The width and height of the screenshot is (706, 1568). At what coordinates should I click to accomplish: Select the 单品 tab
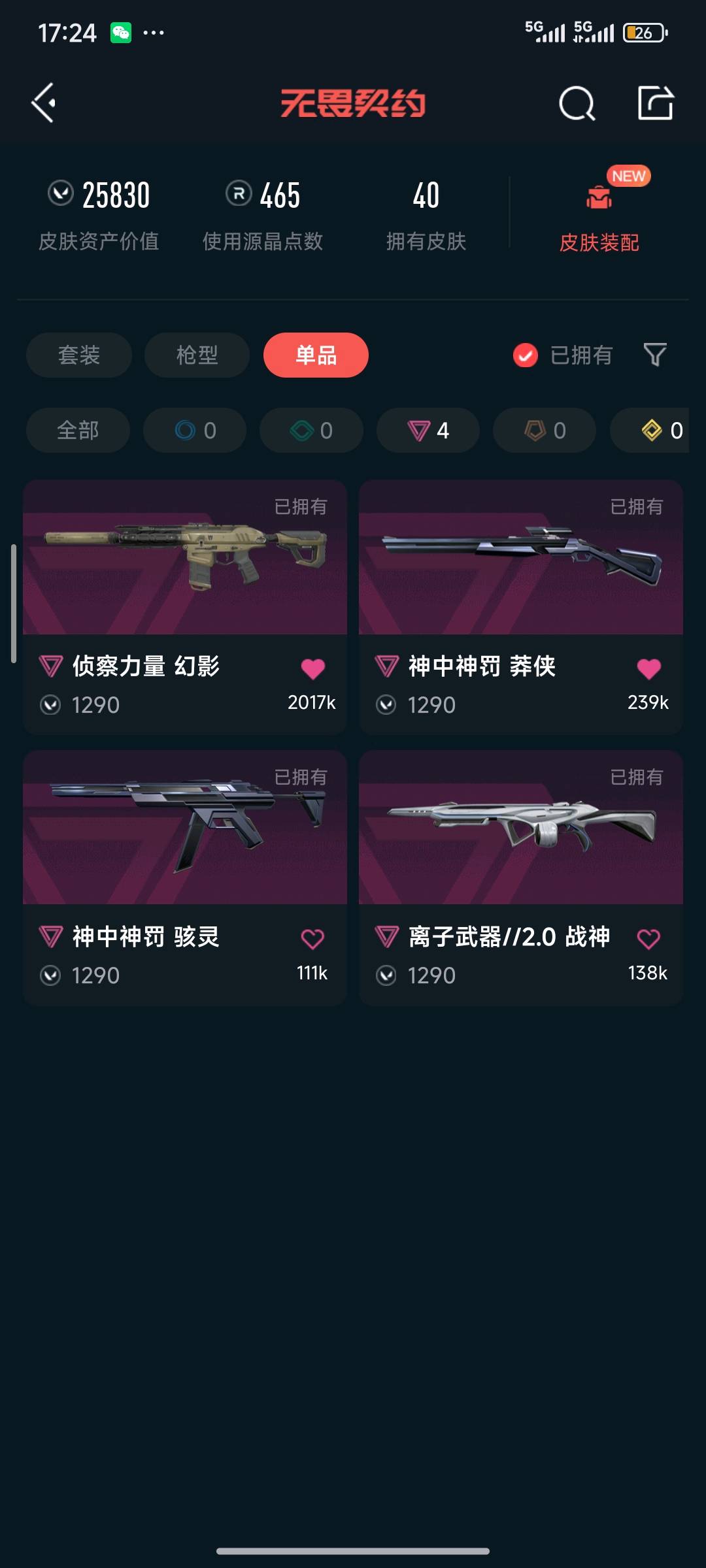point(316,355)
